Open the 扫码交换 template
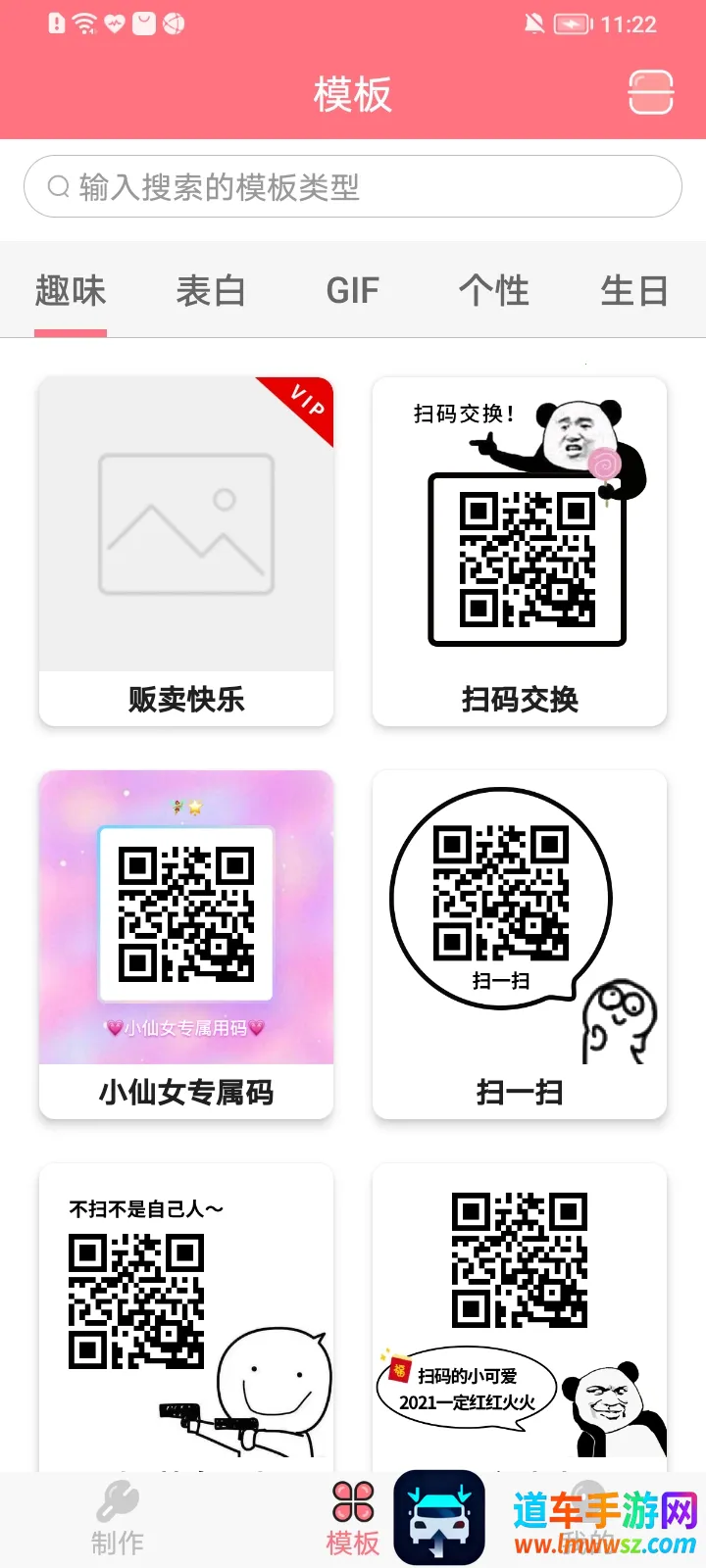Viewport: 706px width, 1568px height. coord(520,551)
